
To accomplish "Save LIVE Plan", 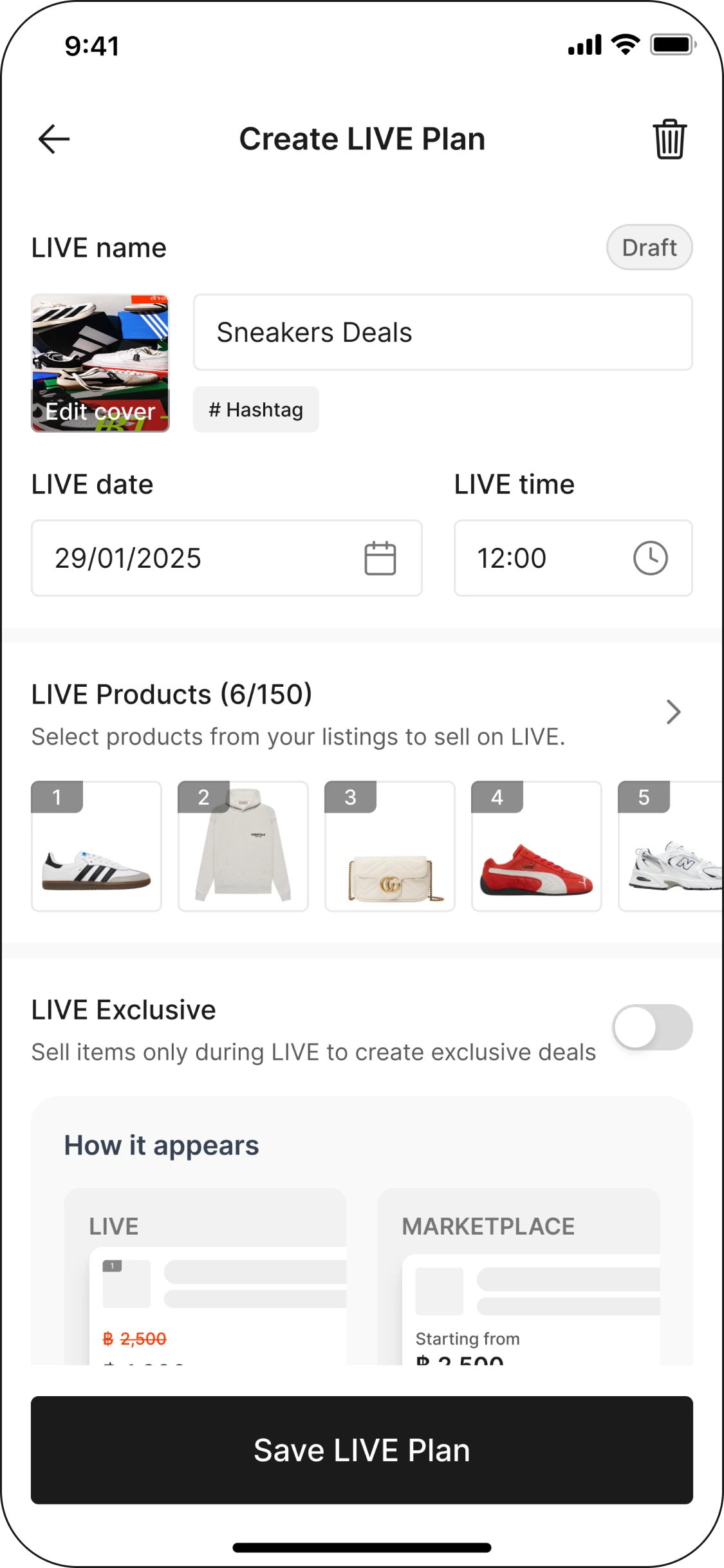I will (362, 1450).
